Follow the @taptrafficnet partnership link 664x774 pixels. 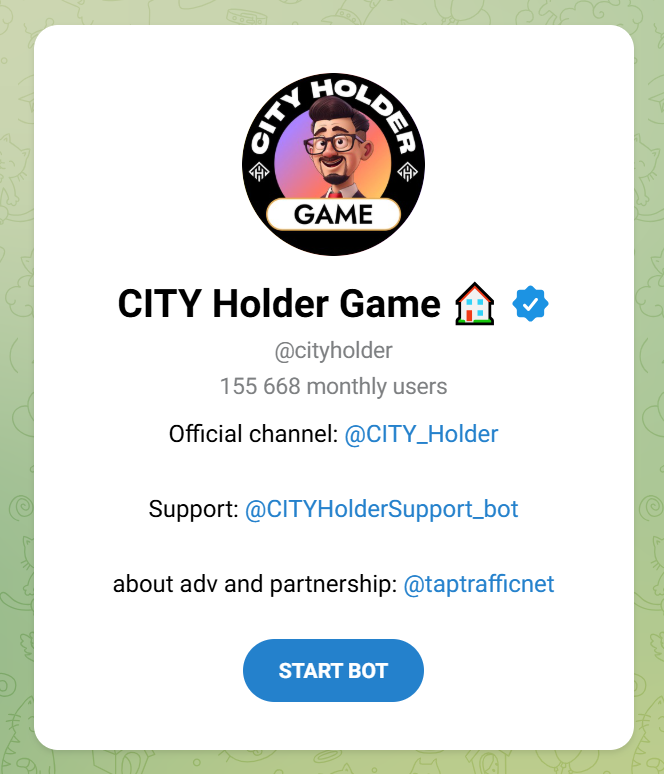pos(478,584)
